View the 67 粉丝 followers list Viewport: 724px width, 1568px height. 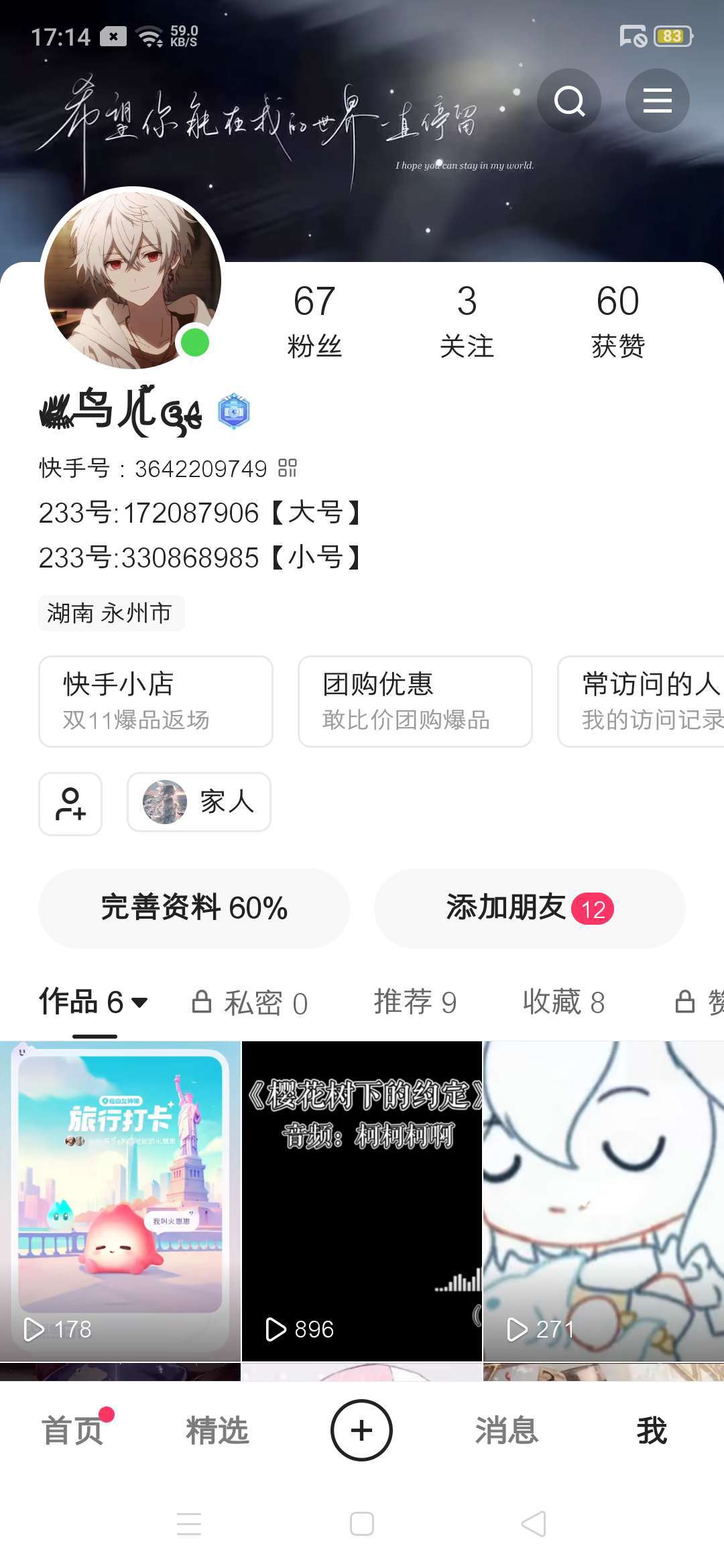click(314, 321)
